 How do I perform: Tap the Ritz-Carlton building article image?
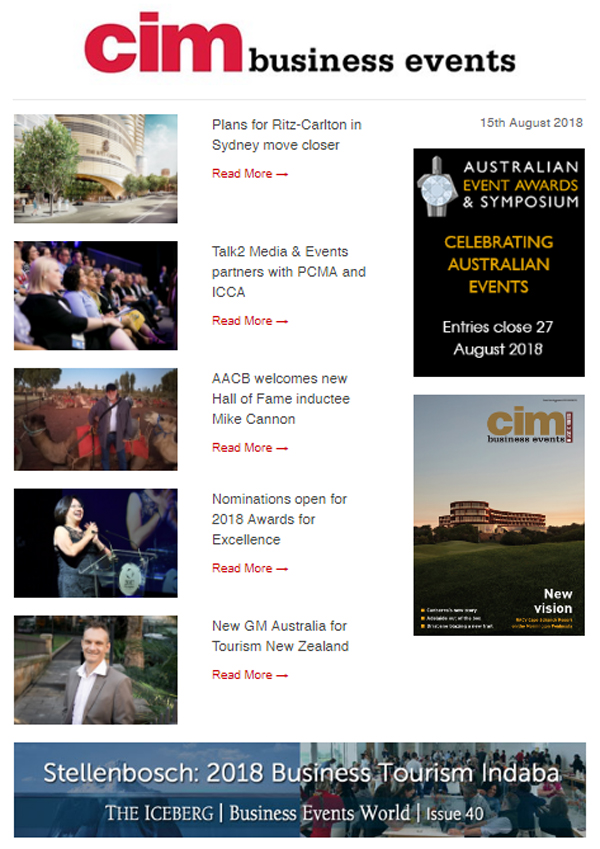point(96,168)
